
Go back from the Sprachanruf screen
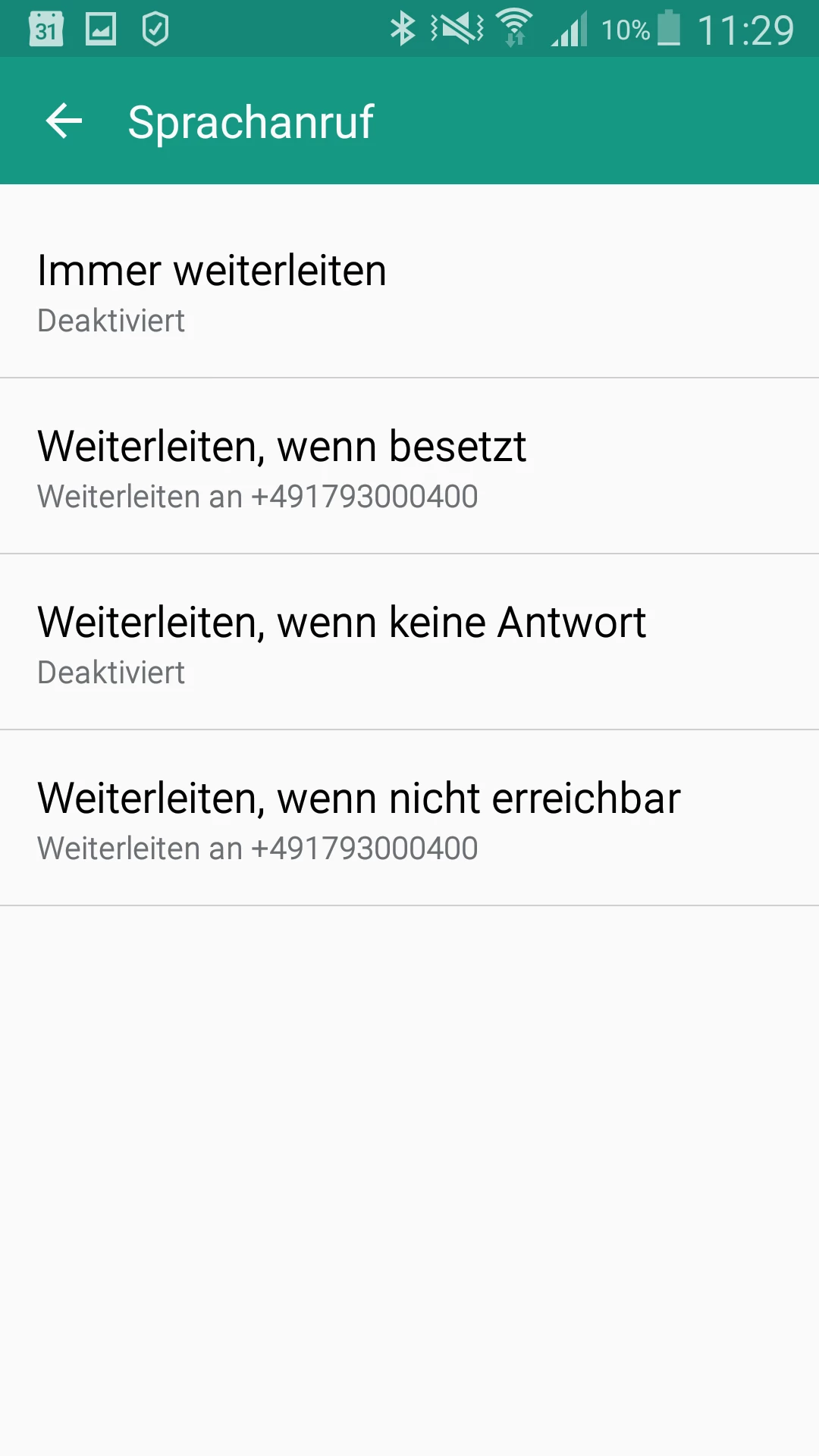(x=64, y=121)
